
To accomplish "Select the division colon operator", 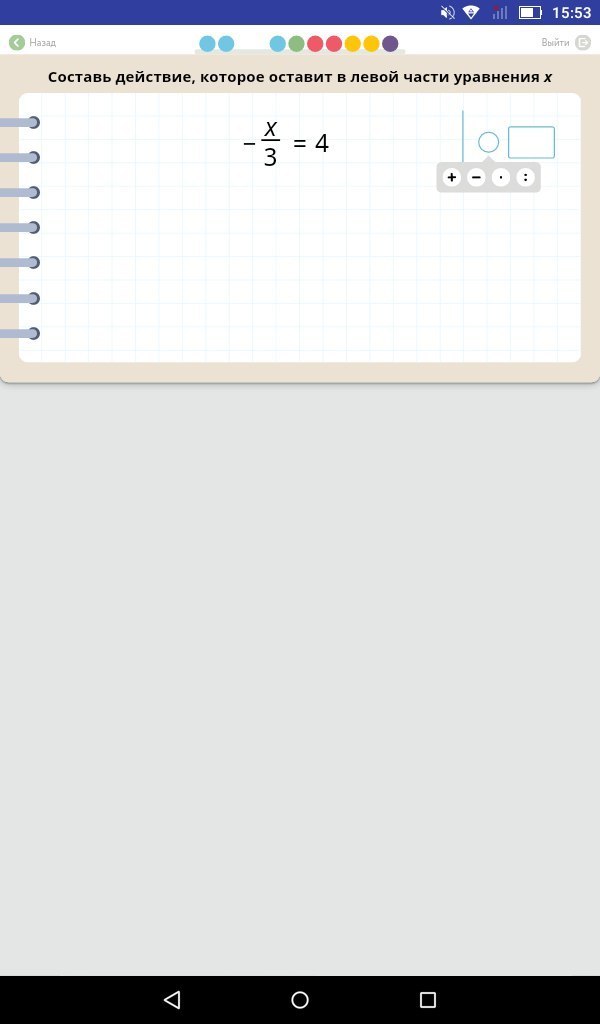I will tap(526, 177).
